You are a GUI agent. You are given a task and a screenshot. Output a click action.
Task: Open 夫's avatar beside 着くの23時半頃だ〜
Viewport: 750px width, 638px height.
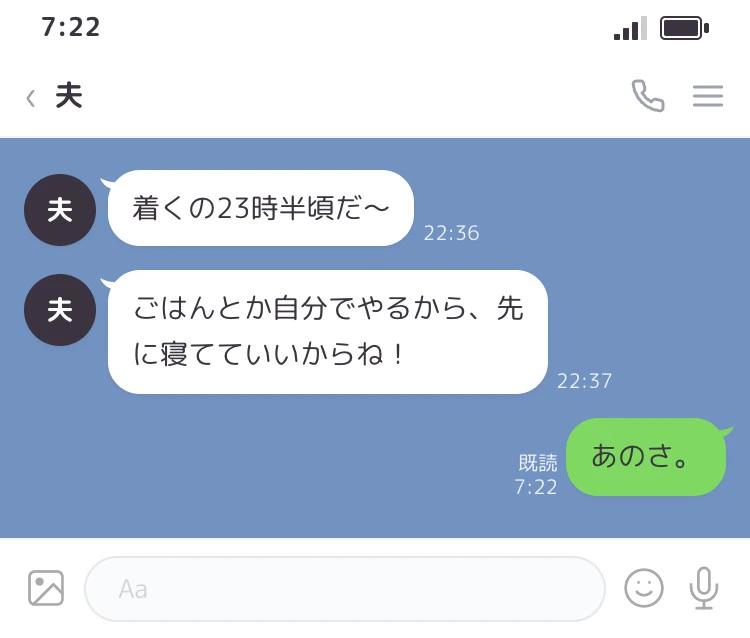[60, 210]
